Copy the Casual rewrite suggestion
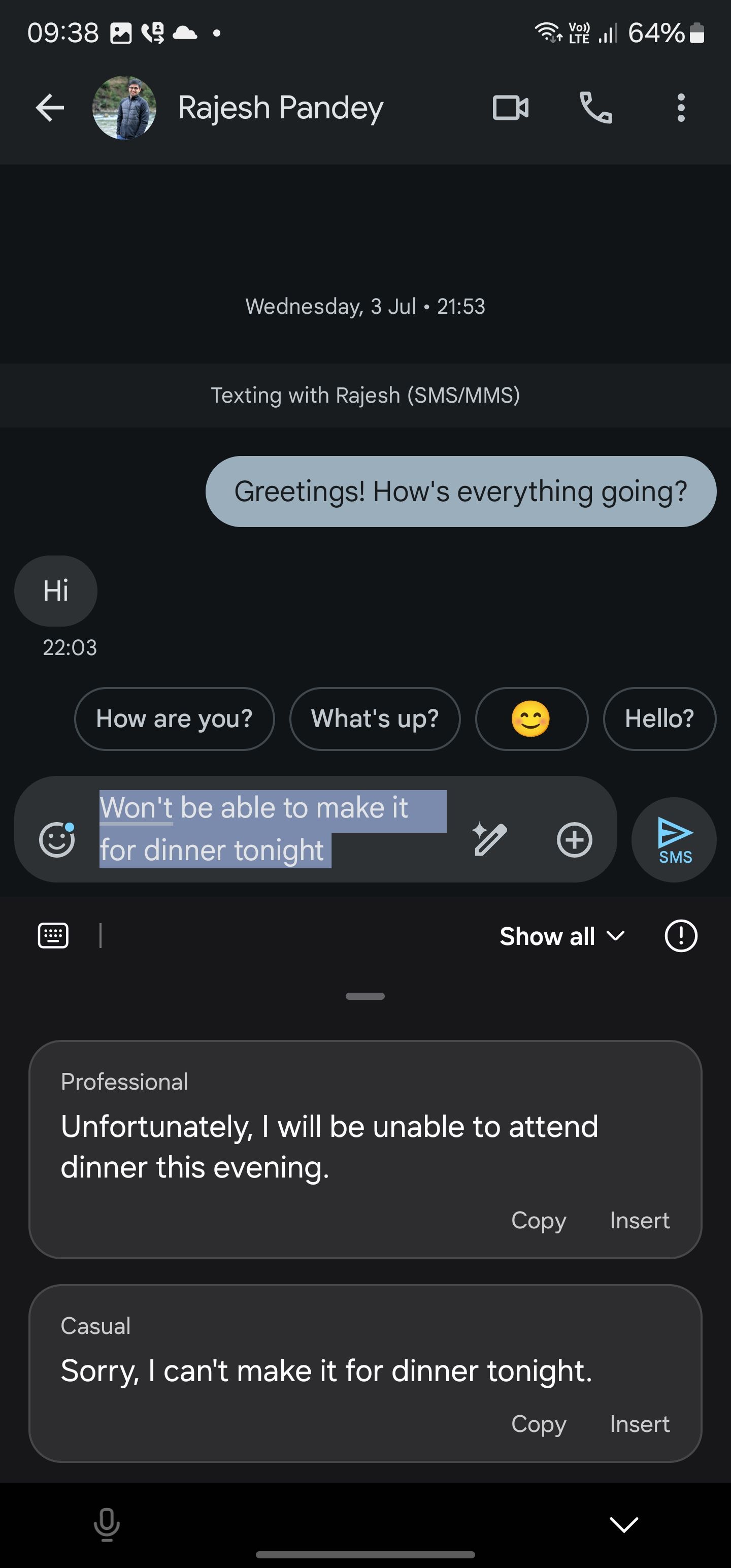731x1568 pixels. (538, 1424)
